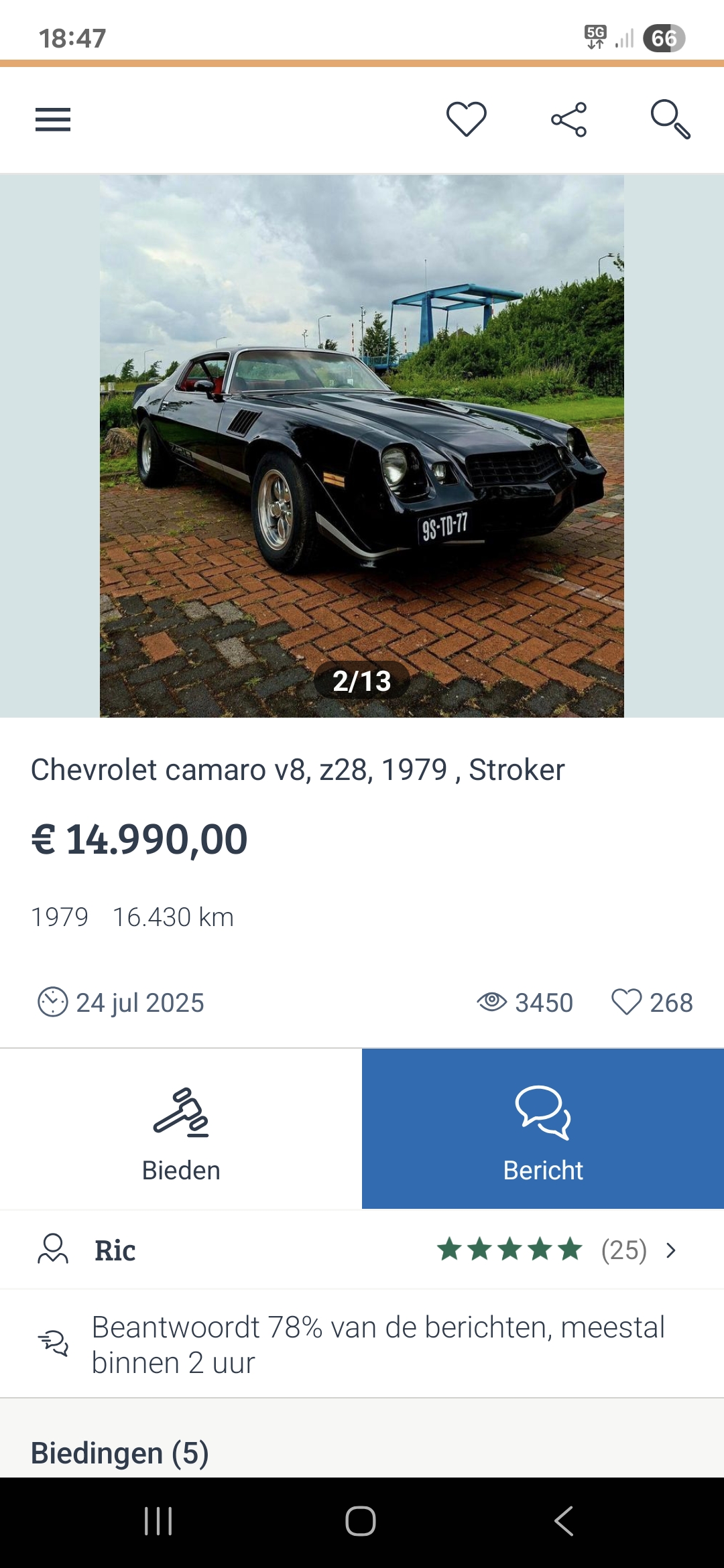This screenshot has height=1568, width=724.
Task: View the Camaro photo full screen
Action: click(362, 446)
